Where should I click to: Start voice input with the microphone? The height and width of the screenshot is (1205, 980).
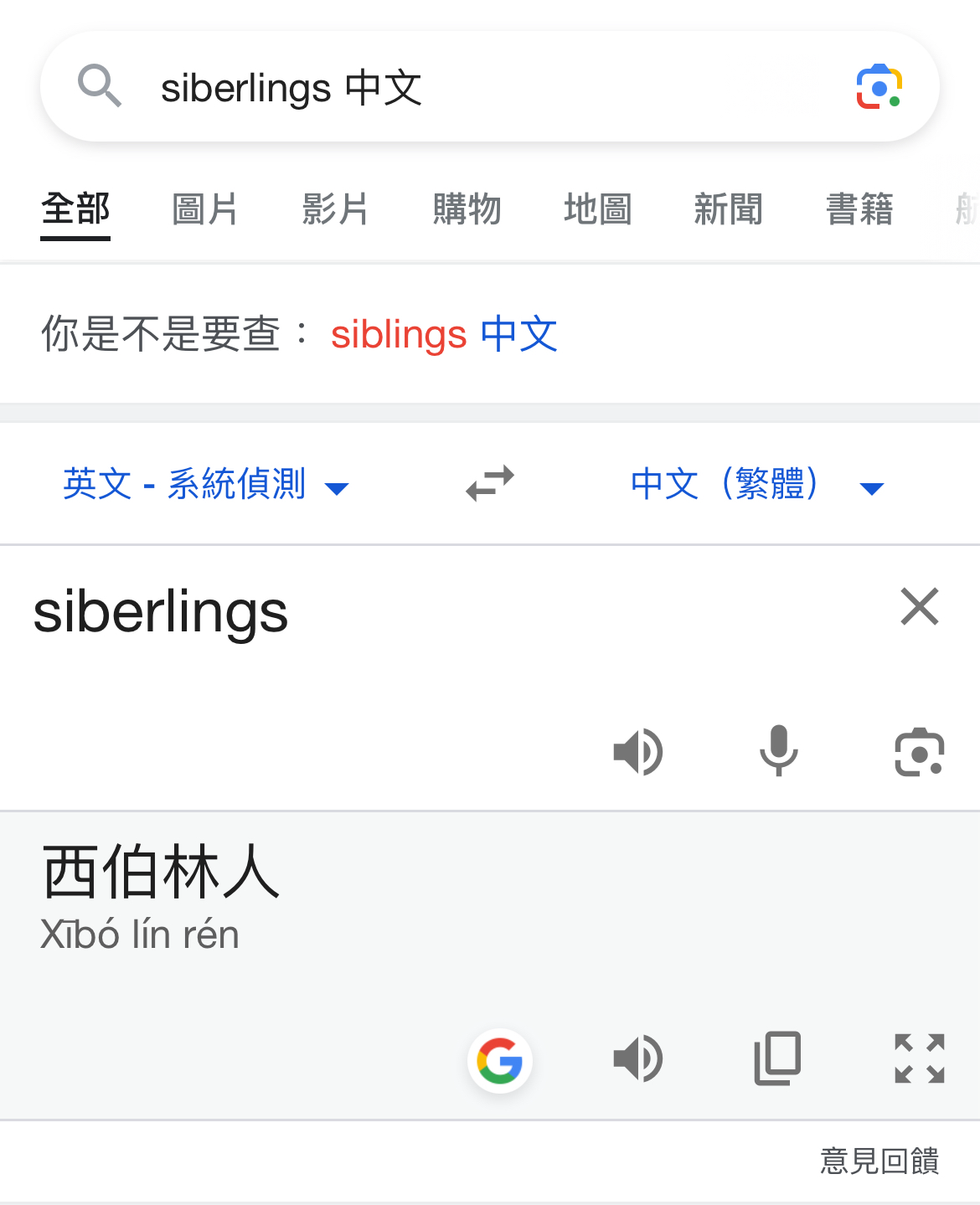coord(779,751)
